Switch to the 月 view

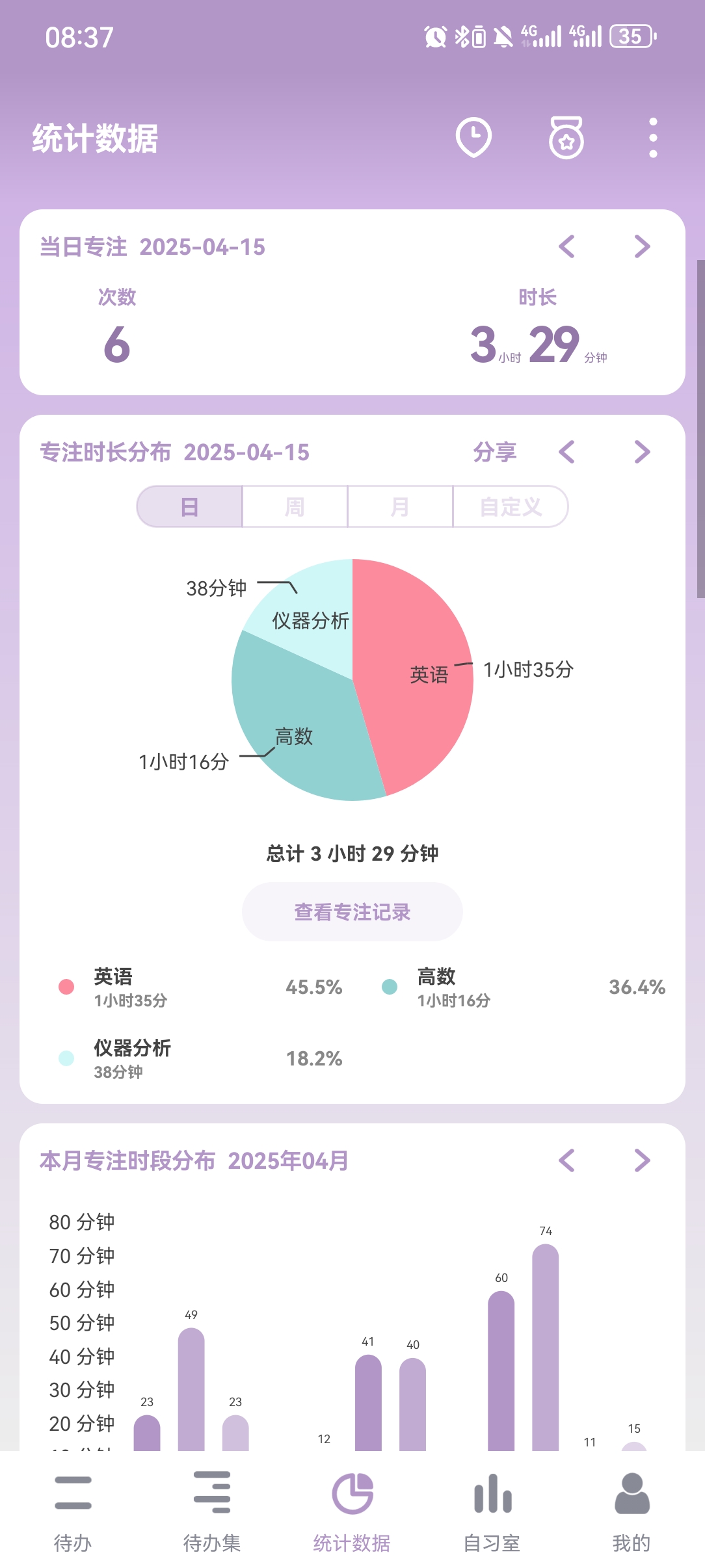(x=400, y=506)
